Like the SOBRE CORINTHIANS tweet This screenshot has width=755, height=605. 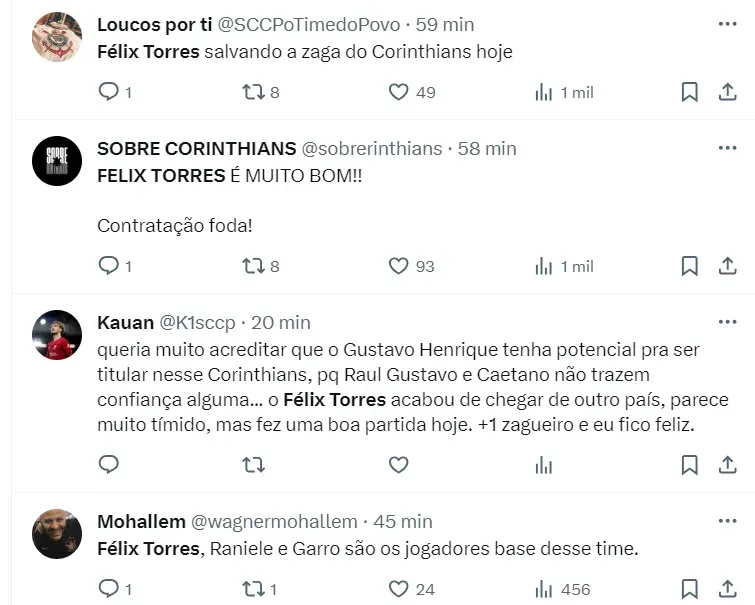tap(399, 266)
